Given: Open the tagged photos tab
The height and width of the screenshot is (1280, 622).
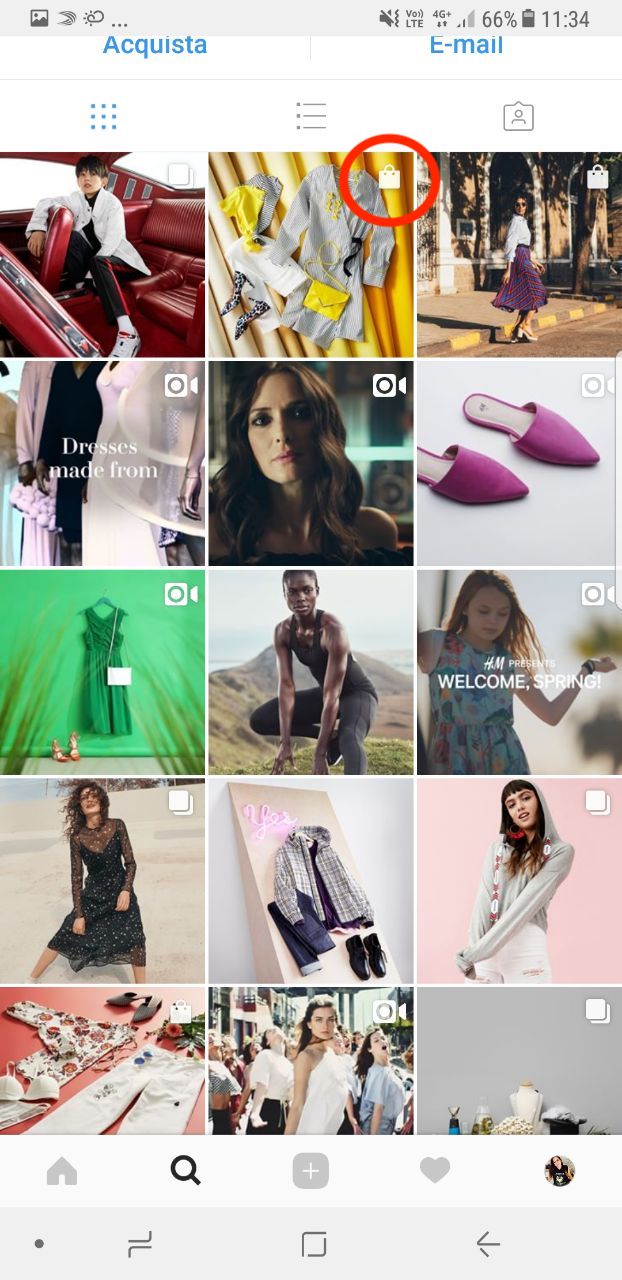Looking at the screenshot, I should click(x=518, y=116).
